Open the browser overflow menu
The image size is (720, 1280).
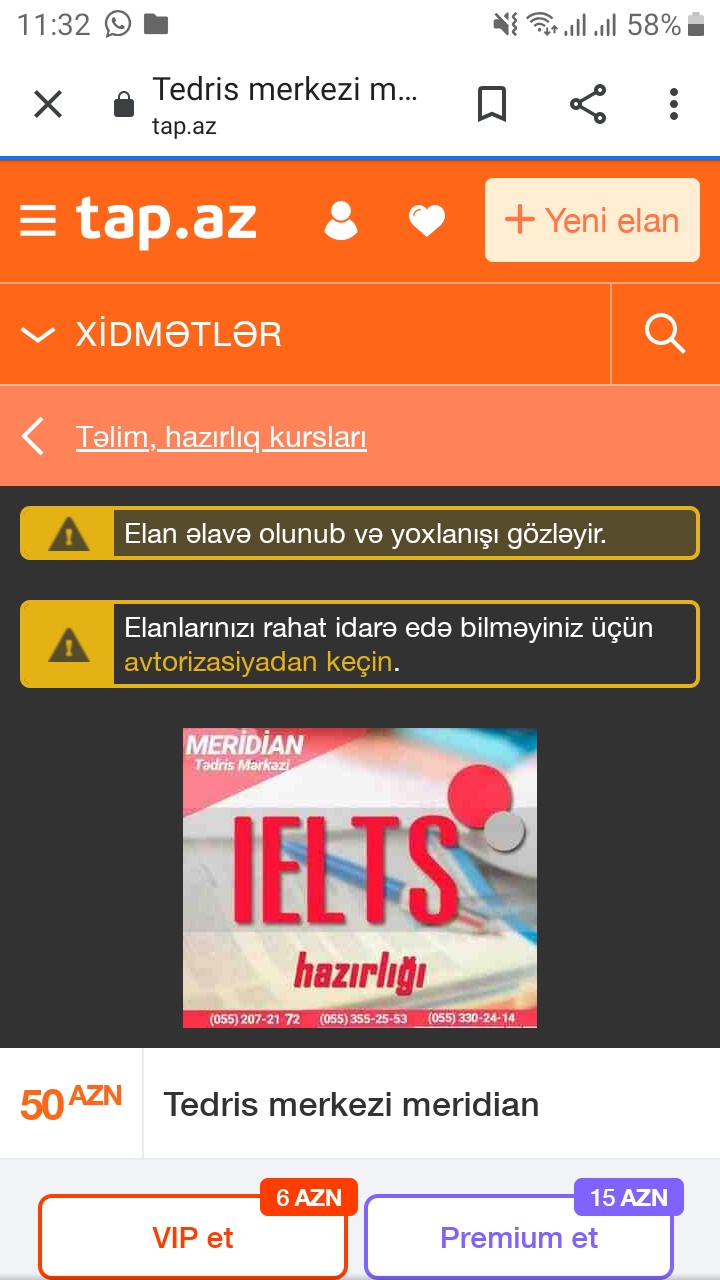coord(674,104)
